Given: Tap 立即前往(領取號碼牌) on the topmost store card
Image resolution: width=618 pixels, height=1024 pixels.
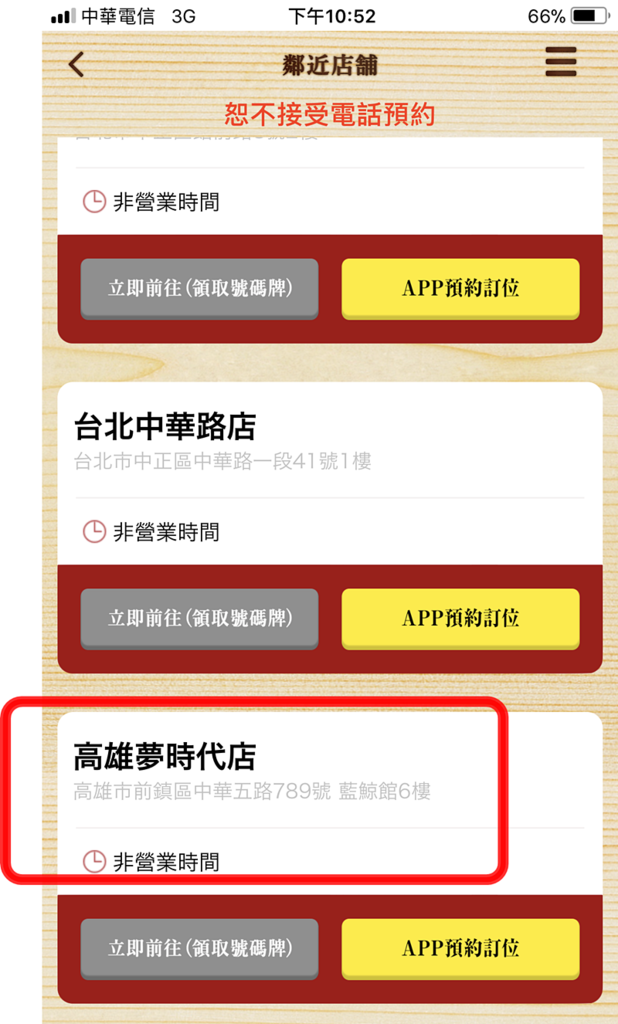Looking at the screenshot, I should click(199, 289).
